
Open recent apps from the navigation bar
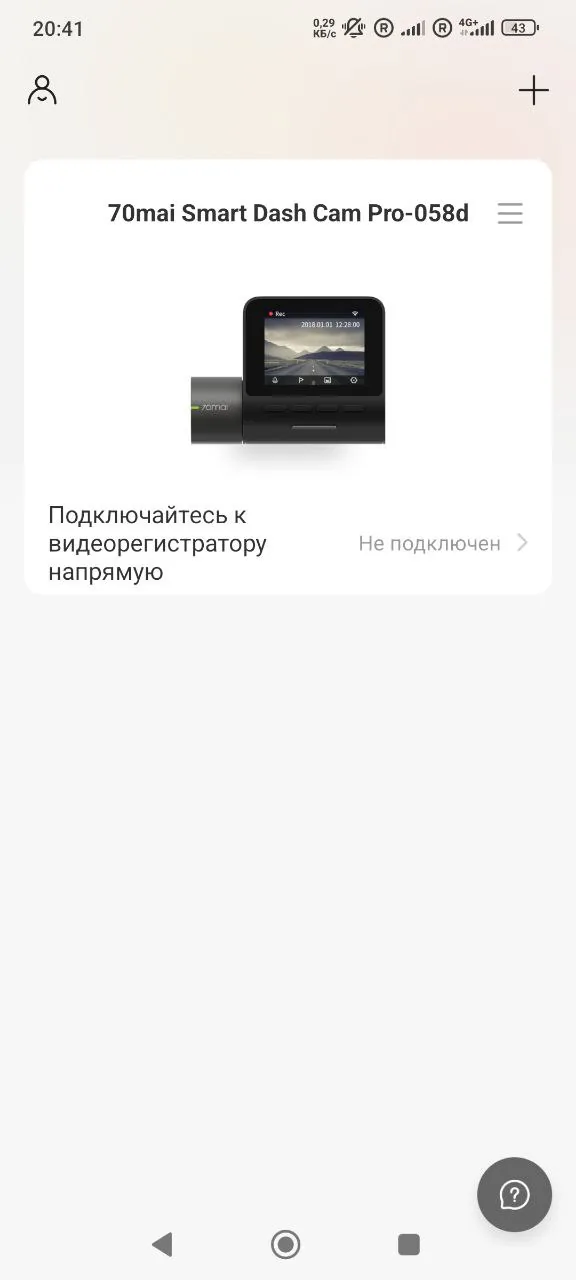point(409,1244)
